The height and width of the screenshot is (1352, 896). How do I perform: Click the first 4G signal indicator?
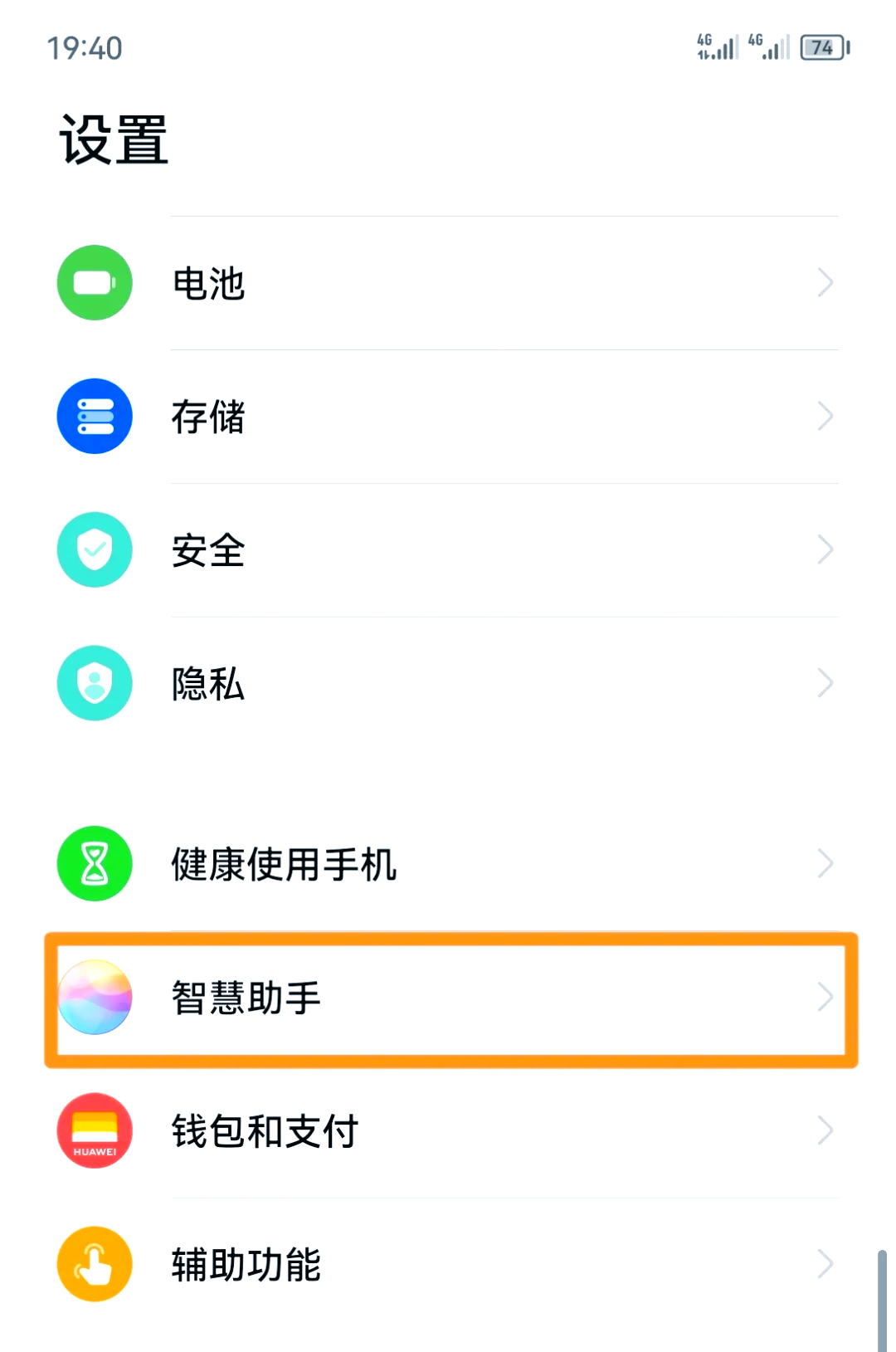click(x=715, y=47)
